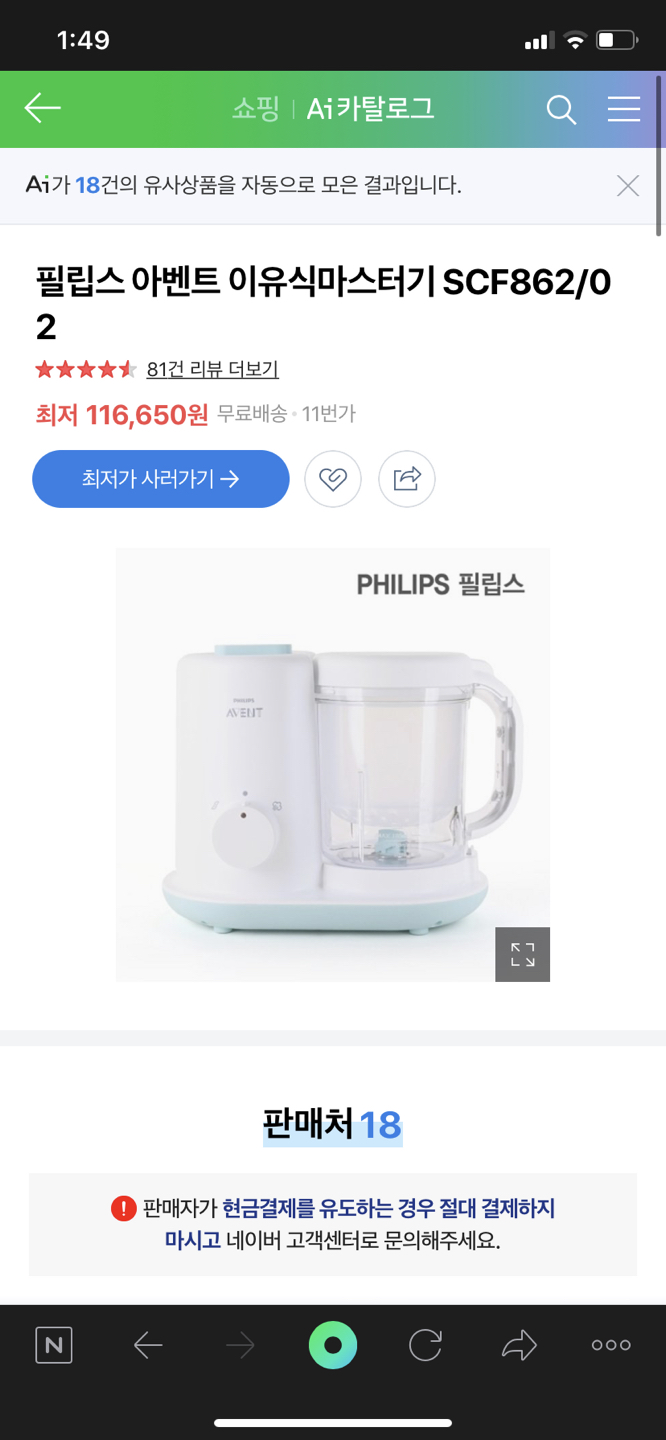Go back using the header arrow
Image resolution: width=666 pixels, height=1440 pixels.
(x=43, y=108)
